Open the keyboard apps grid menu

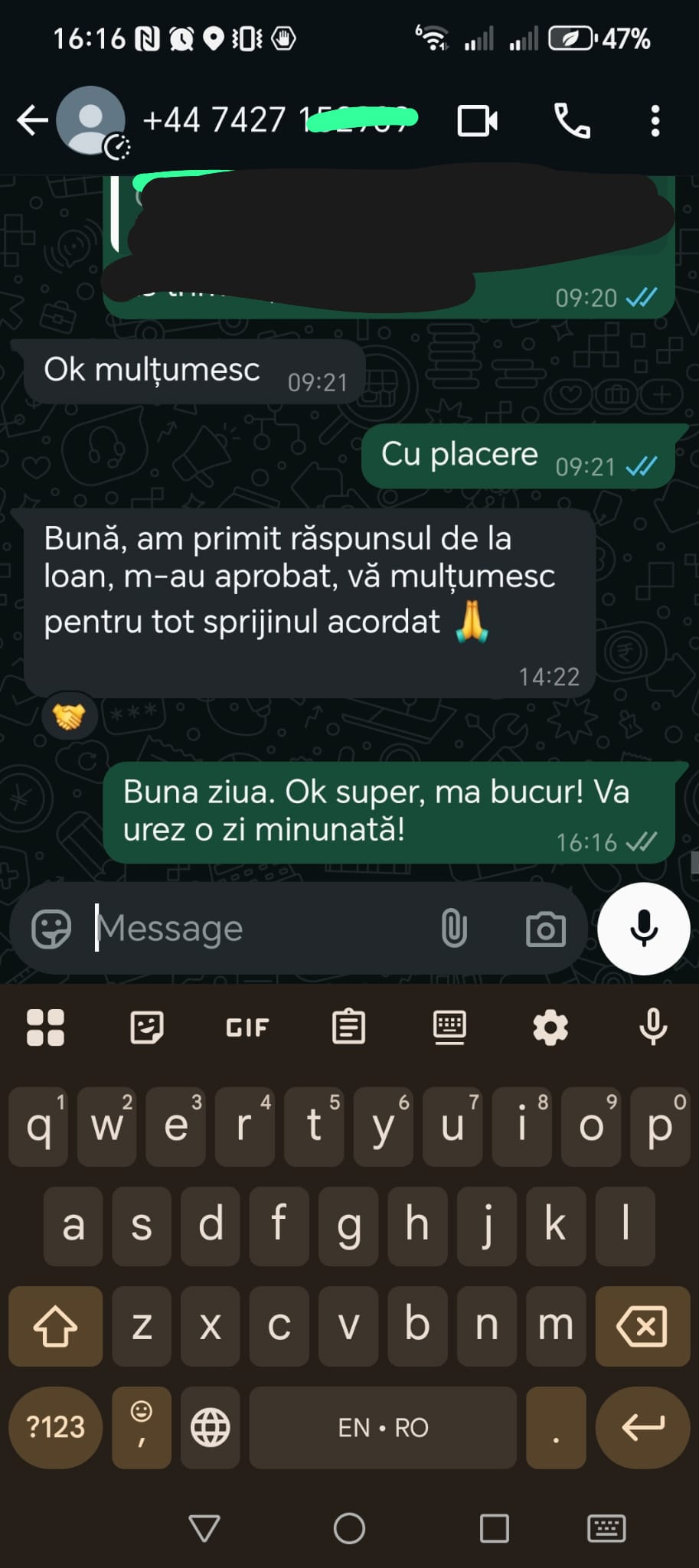[x=45, y=1027]
